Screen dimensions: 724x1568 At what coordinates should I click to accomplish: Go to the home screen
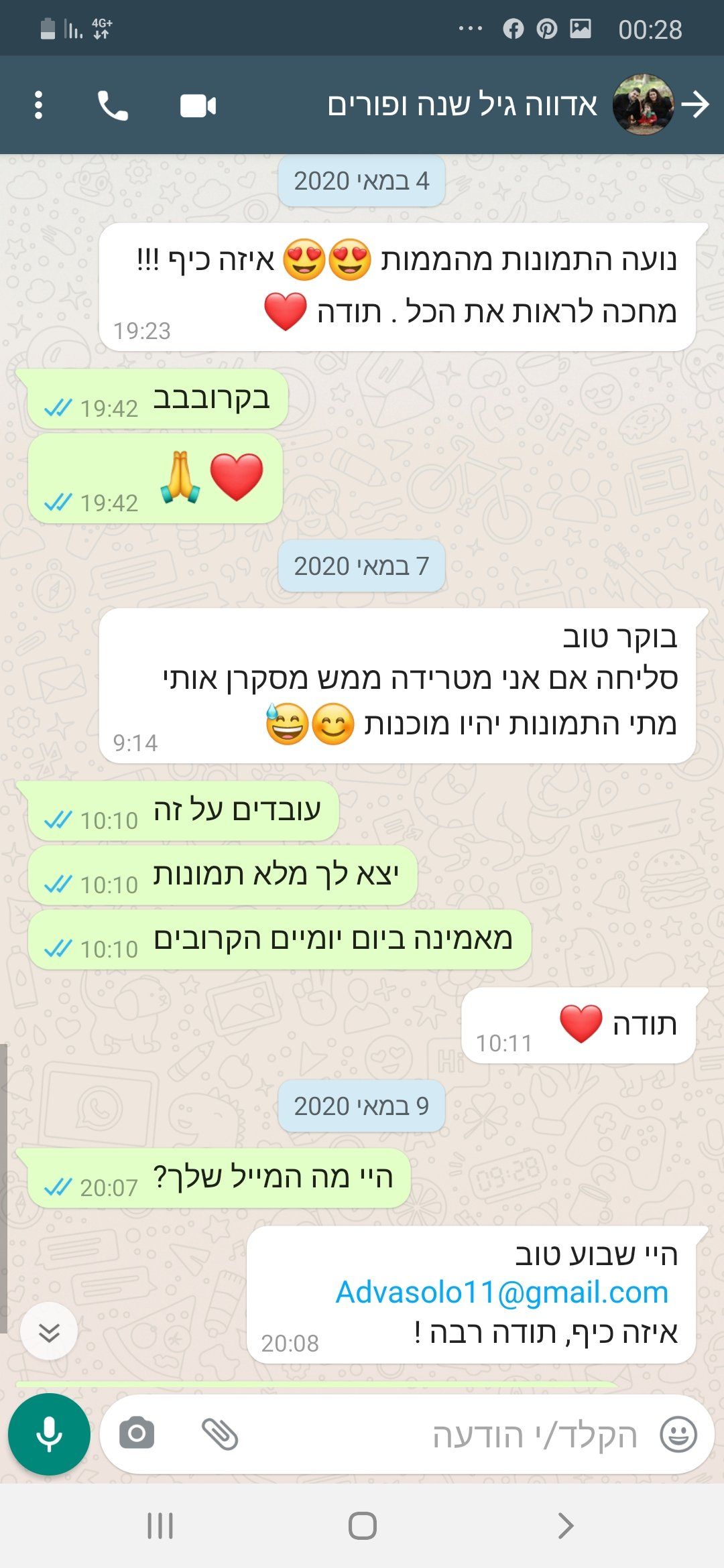(x=362, y=1526)
